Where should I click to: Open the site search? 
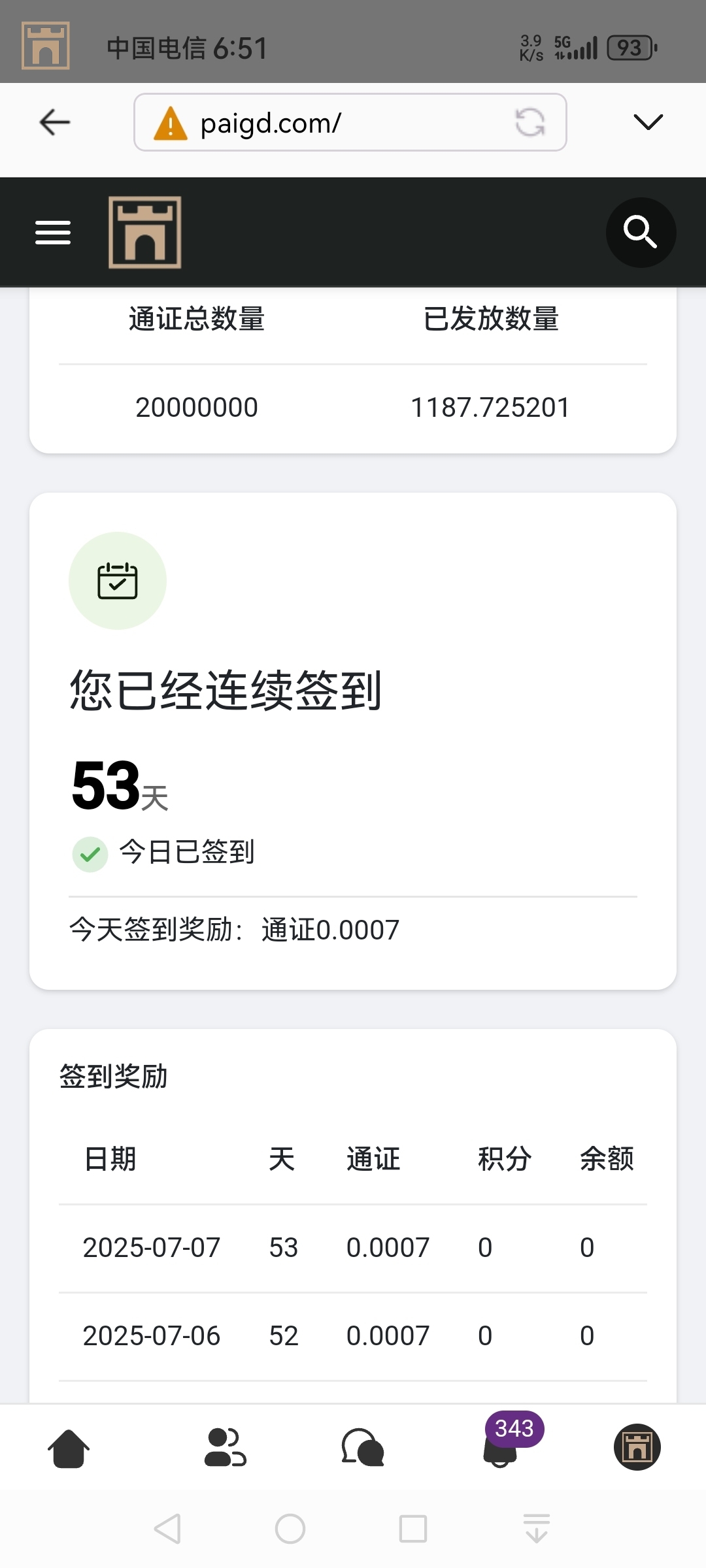pyautogui.click(x=640, y=233)
